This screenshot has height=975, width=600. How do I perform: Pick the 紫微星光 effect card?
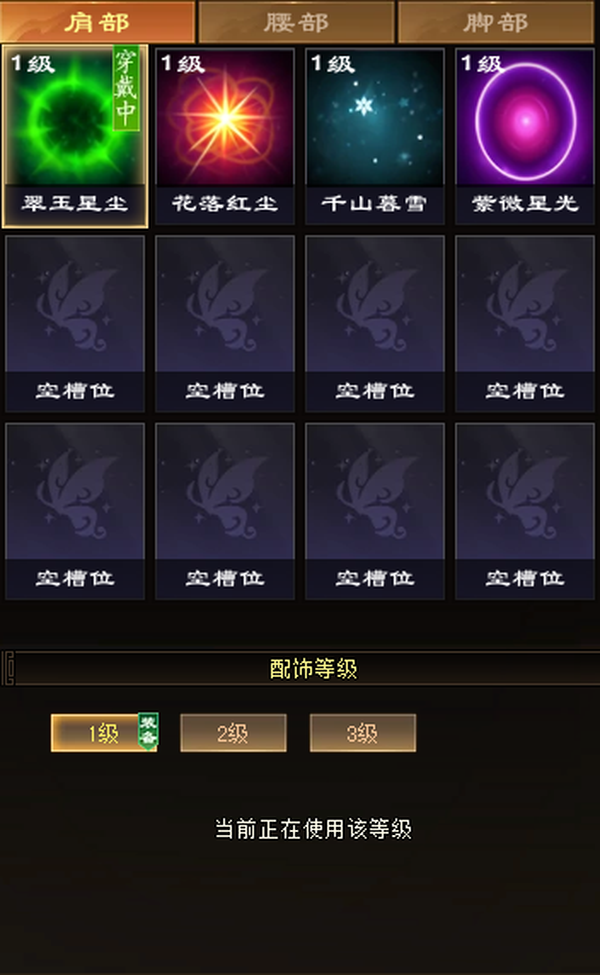(x=525, y=136)
